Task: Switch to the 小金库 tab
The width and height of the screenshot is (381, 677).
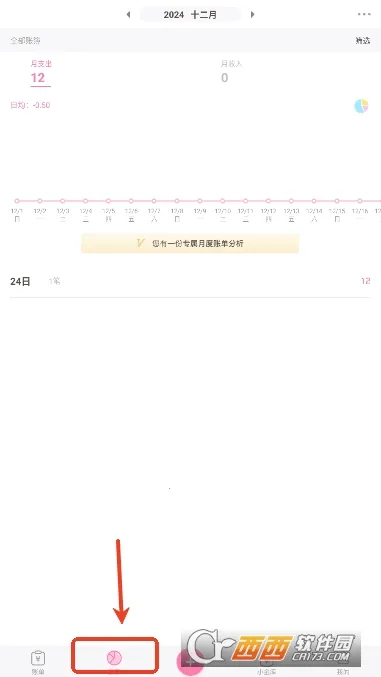Action: [x=267, y=665]
